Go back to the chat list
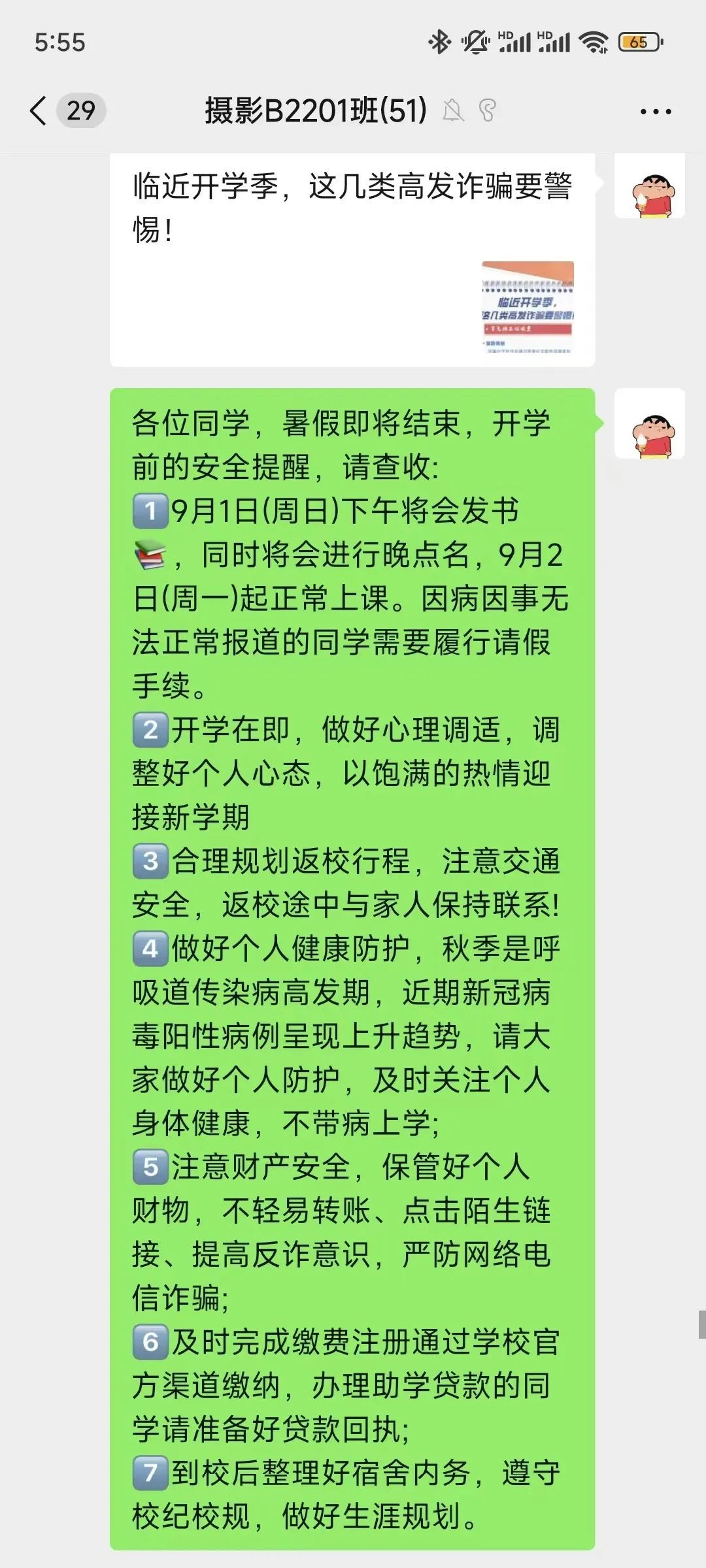This screenshot has width=706, height=1568. [39, 110]
